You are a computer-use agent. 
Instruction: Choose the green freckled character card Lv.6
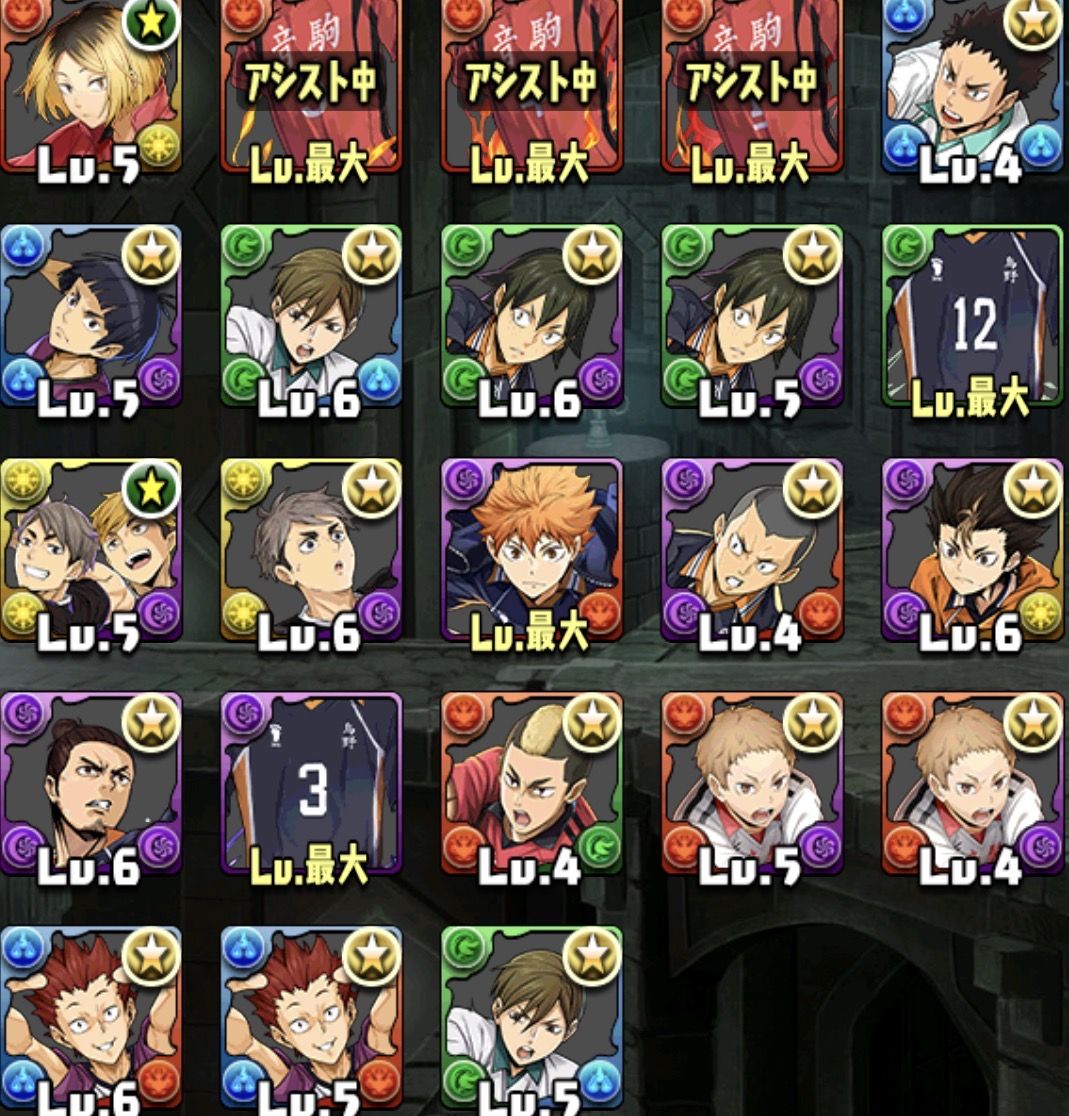coord(531,315)
